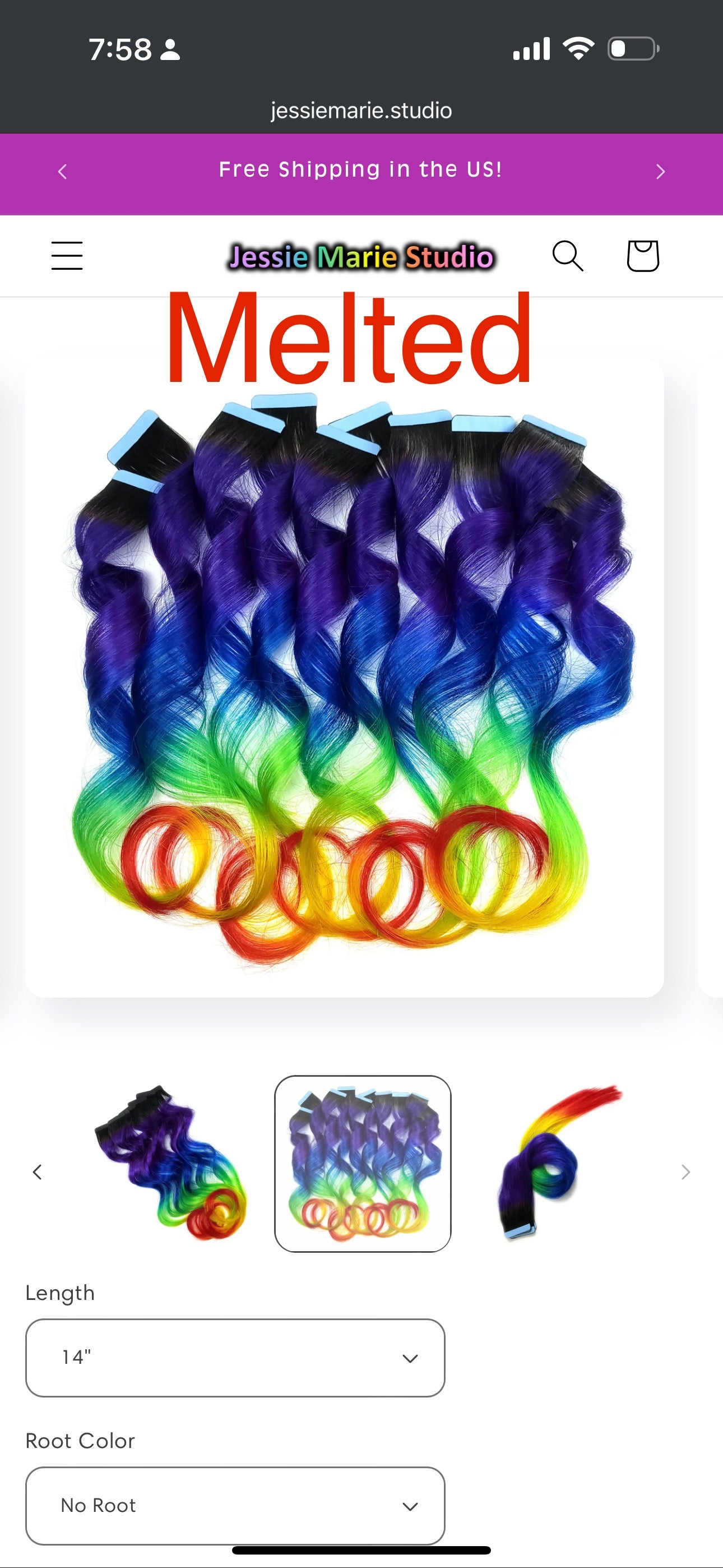Viewport: 723px width, 1568px height.
Task: Click the search magnifier icon
Action: (x=568, y=256)
